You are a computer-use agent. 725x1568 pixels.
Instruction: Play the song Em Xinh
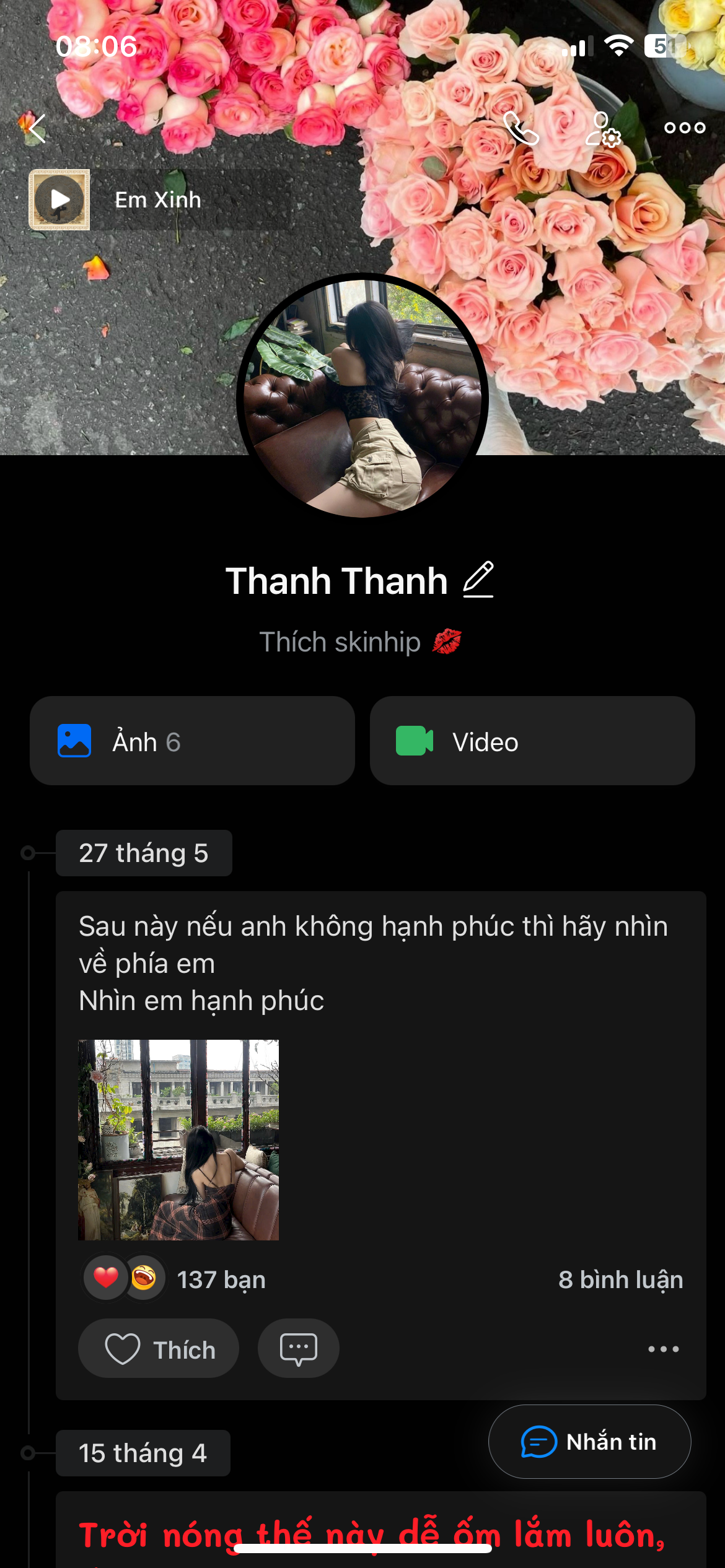(x=59, y=199)
